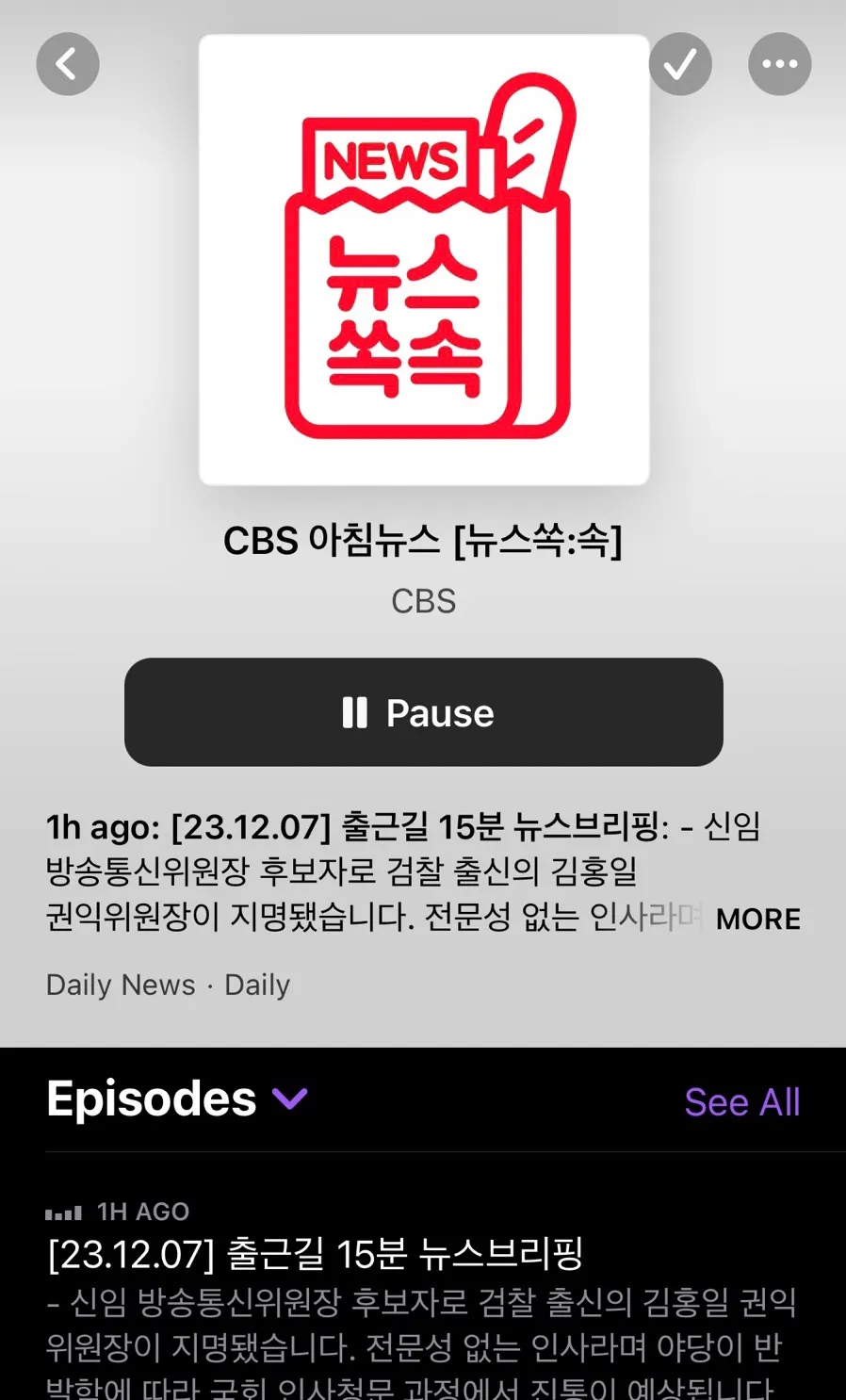See all episodes
846x1400 pixels.
741,1102
